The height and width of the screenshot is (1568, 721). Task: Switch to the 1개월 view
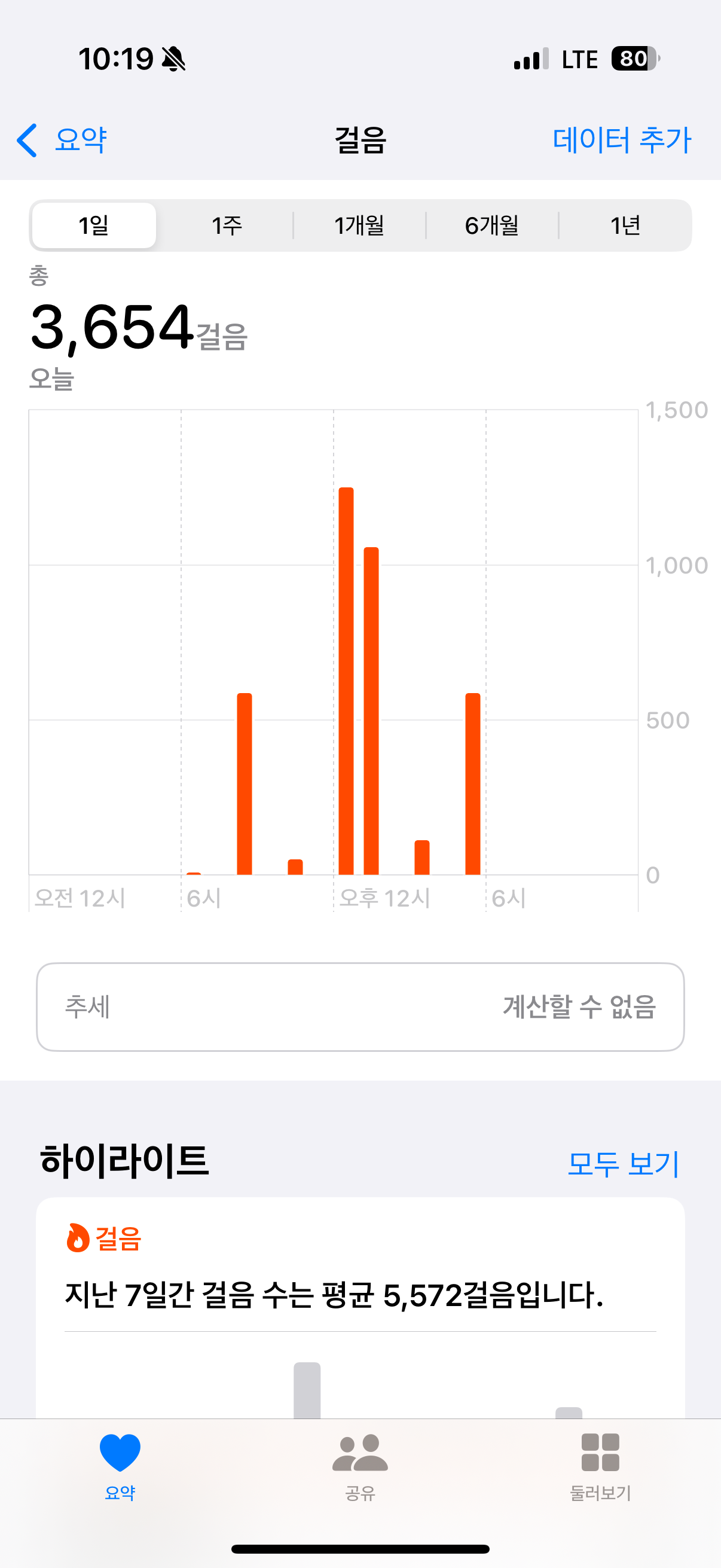click(359, 226)
